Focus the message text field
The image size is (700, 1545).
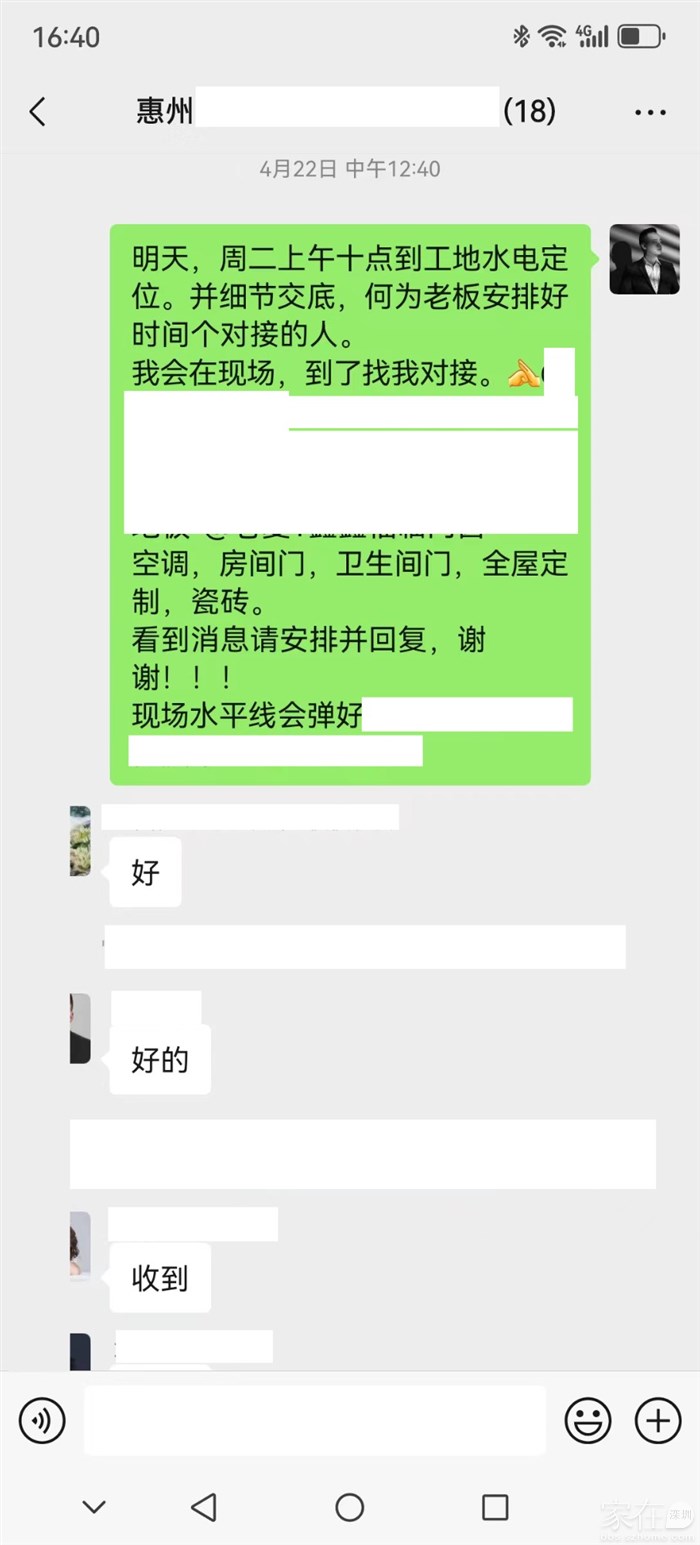tap(314, 1420)
